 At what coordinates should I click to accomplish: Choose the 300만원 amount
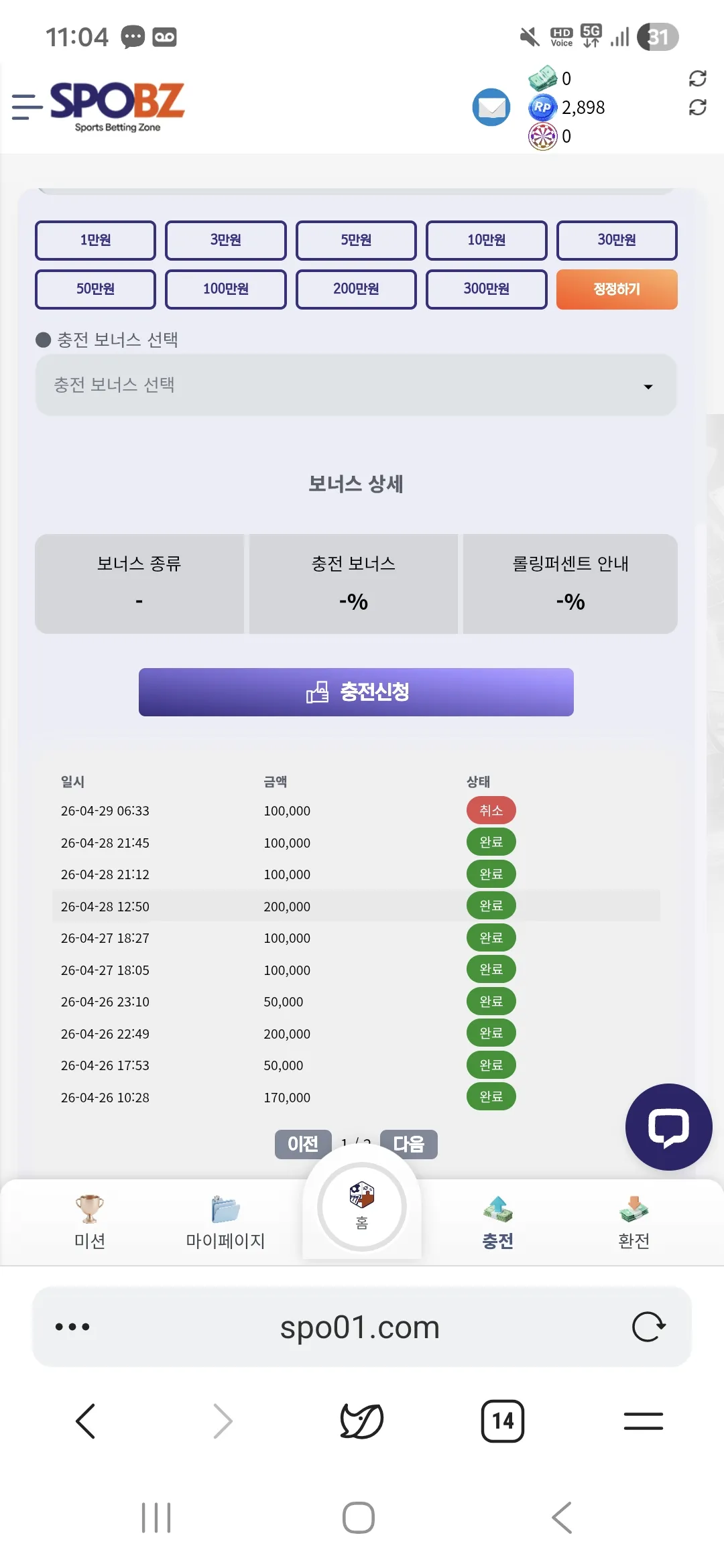tap(487, 289)
